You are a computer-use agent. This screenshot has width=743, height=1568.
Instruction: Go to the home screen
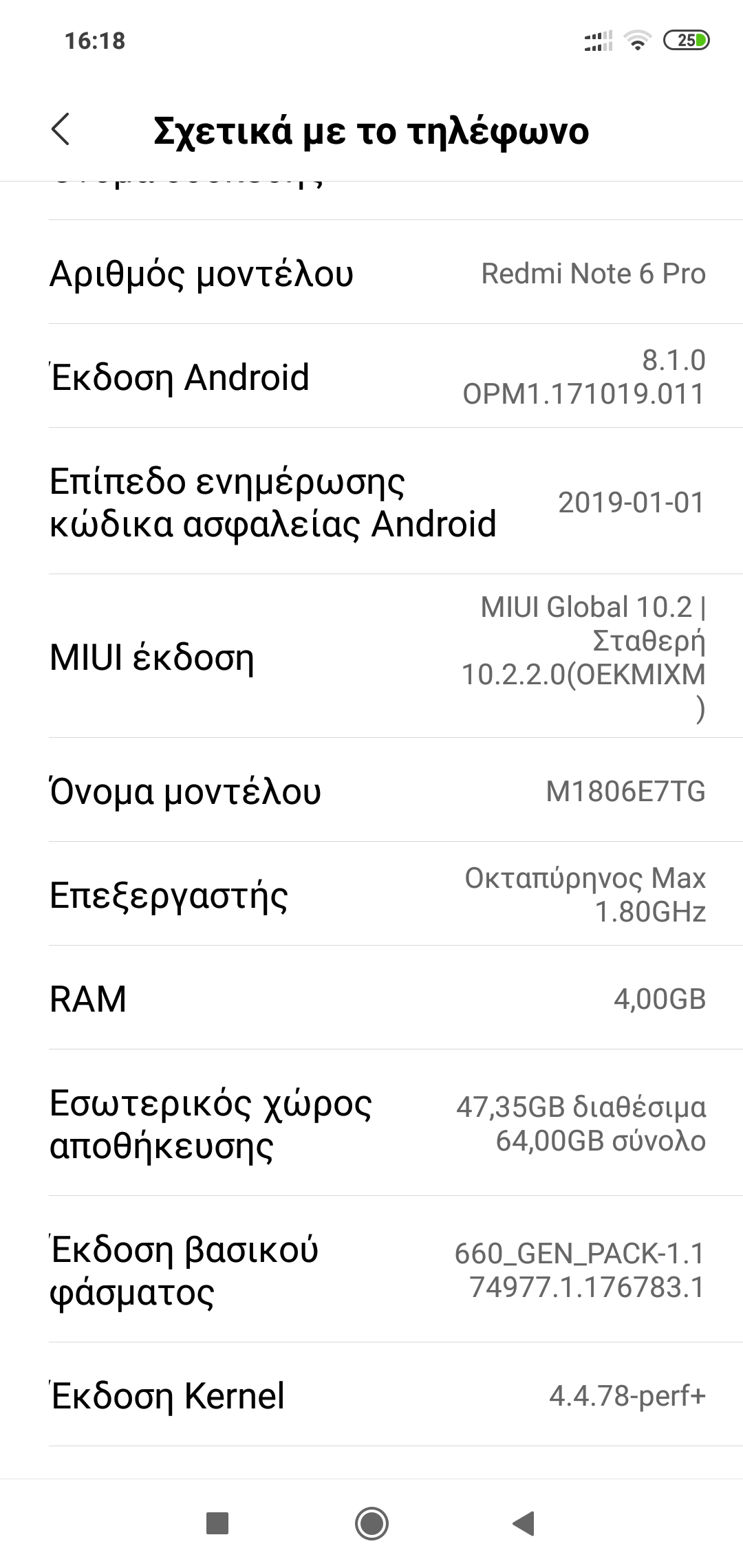(x=371, y=1523)
